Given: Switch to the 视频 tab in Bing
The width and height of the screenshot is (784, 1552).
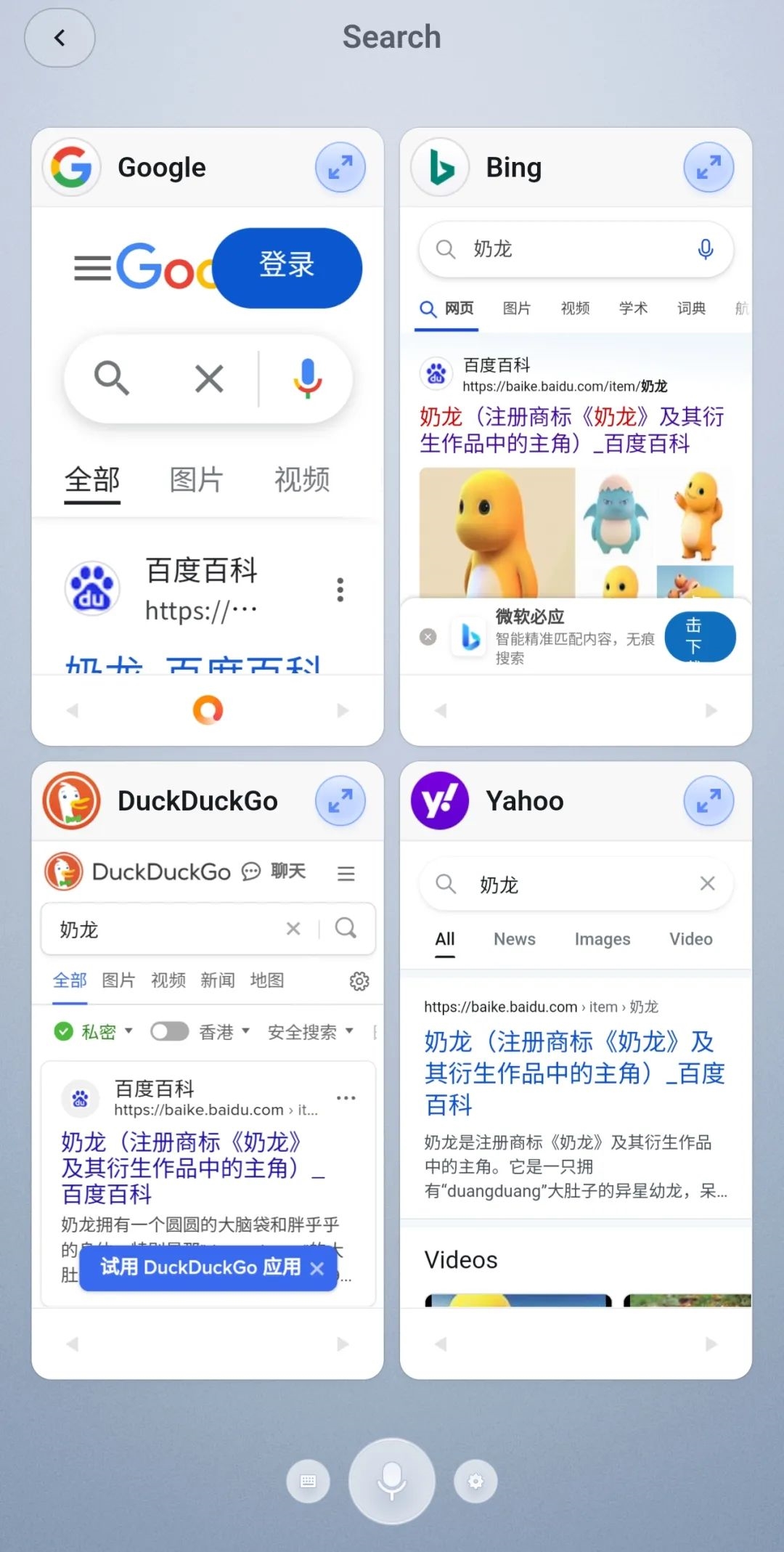Looking at the screenshot, I should point(575,309).
